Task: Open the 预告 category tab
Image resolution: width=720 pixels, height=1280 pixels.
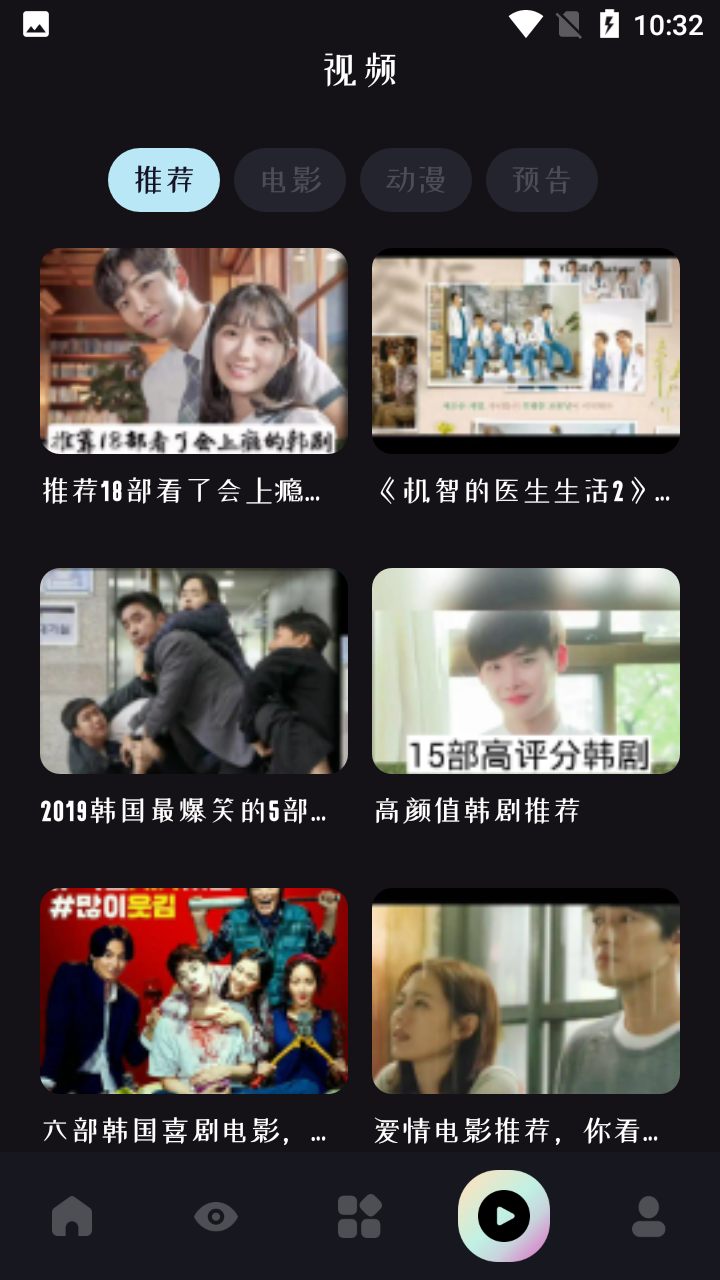Action: click(x=542, y=180)
